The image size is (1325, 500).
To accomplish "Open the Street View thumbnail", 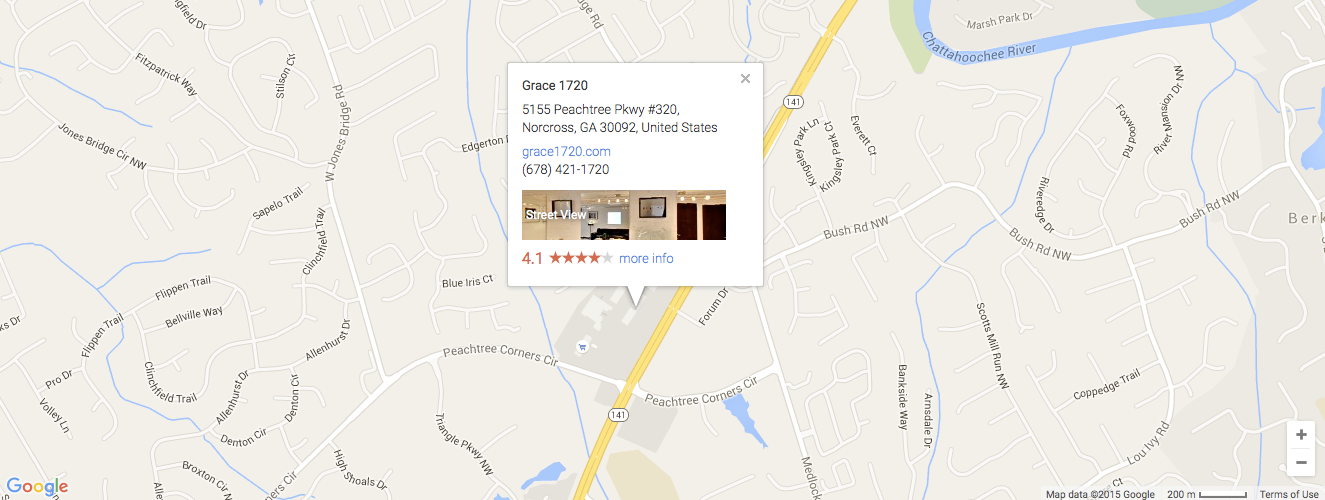I will pyautogui.click(x=623, y=215).
